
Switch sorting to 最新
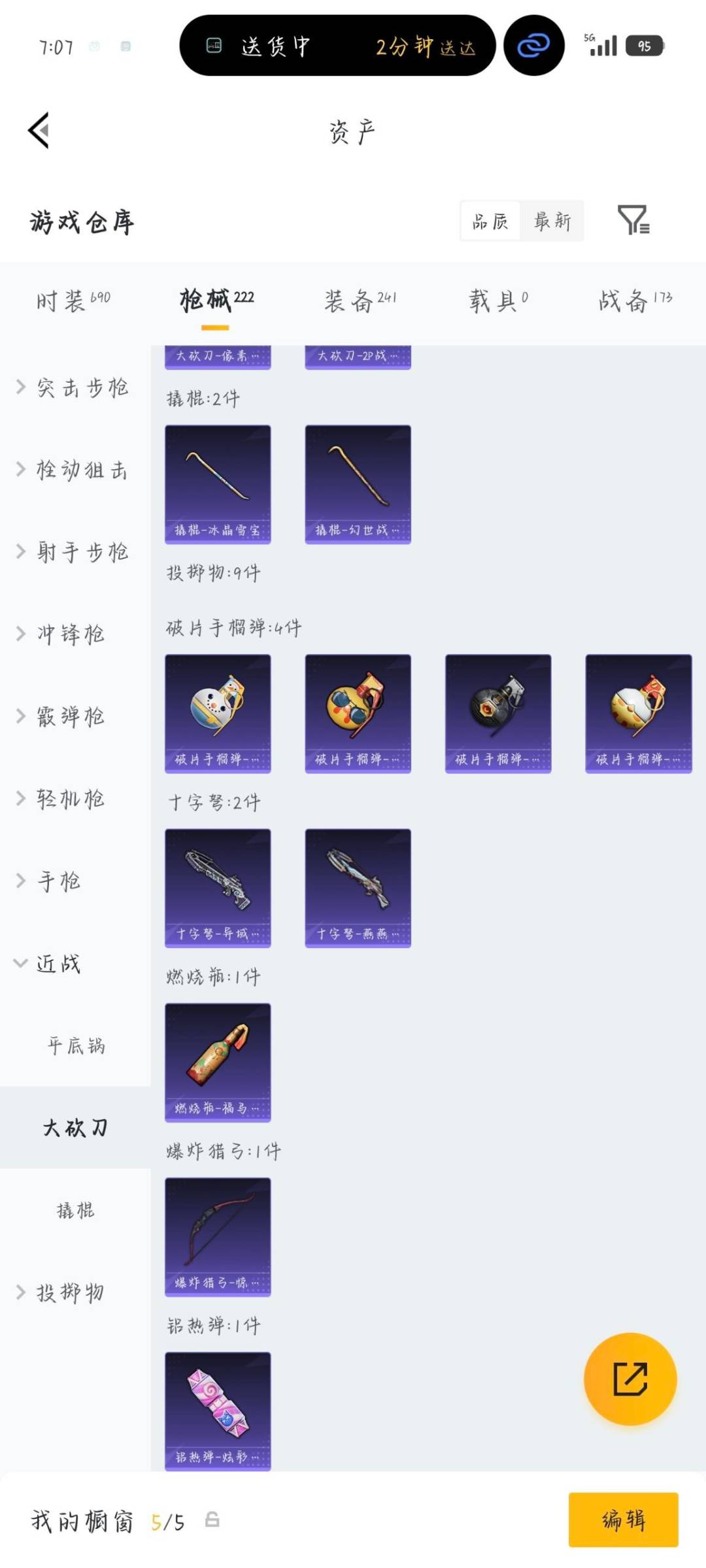tap(552, 221)
